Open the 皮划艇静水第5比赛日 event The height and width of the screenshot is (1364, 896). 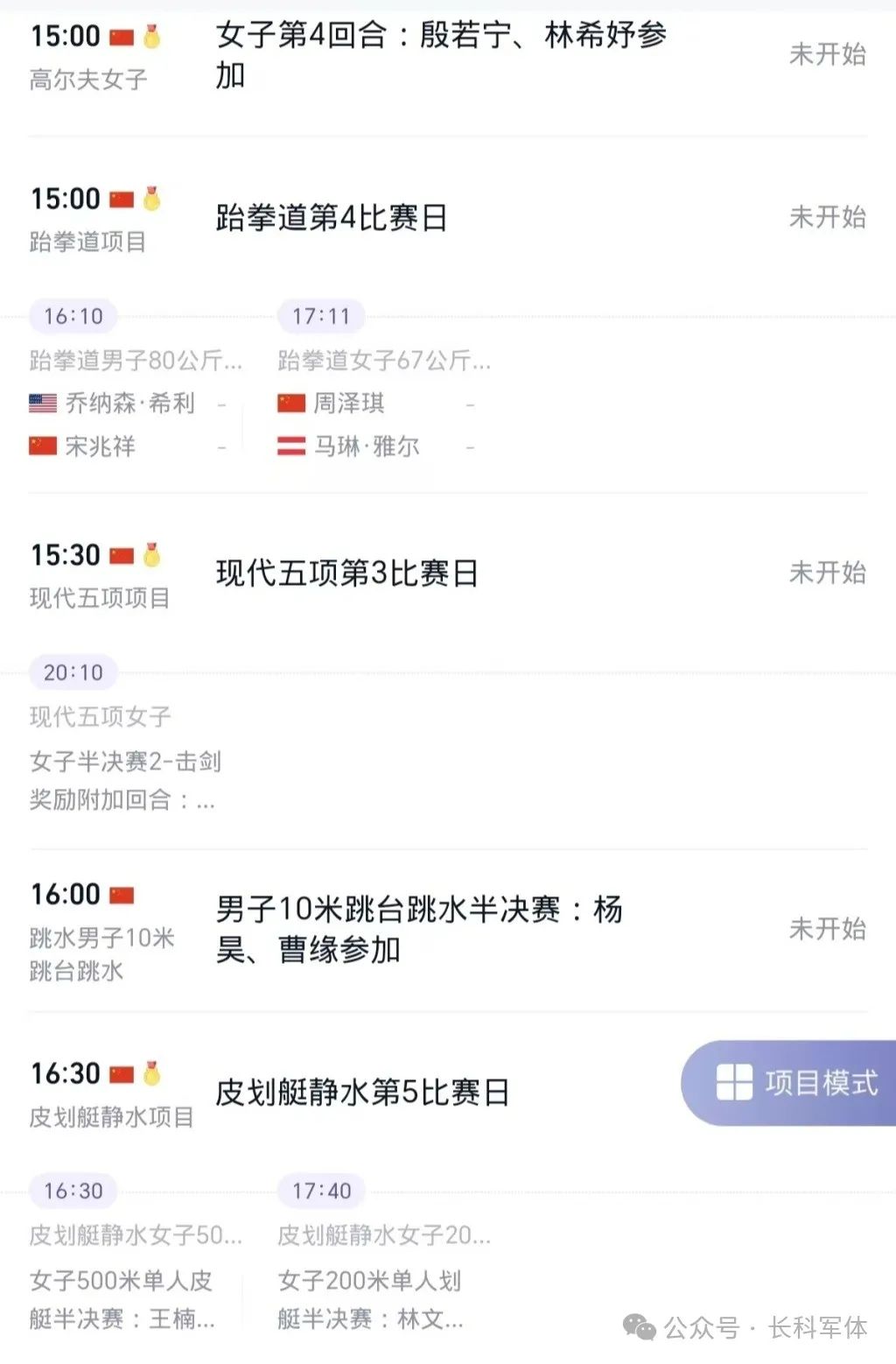(362, 1093)
